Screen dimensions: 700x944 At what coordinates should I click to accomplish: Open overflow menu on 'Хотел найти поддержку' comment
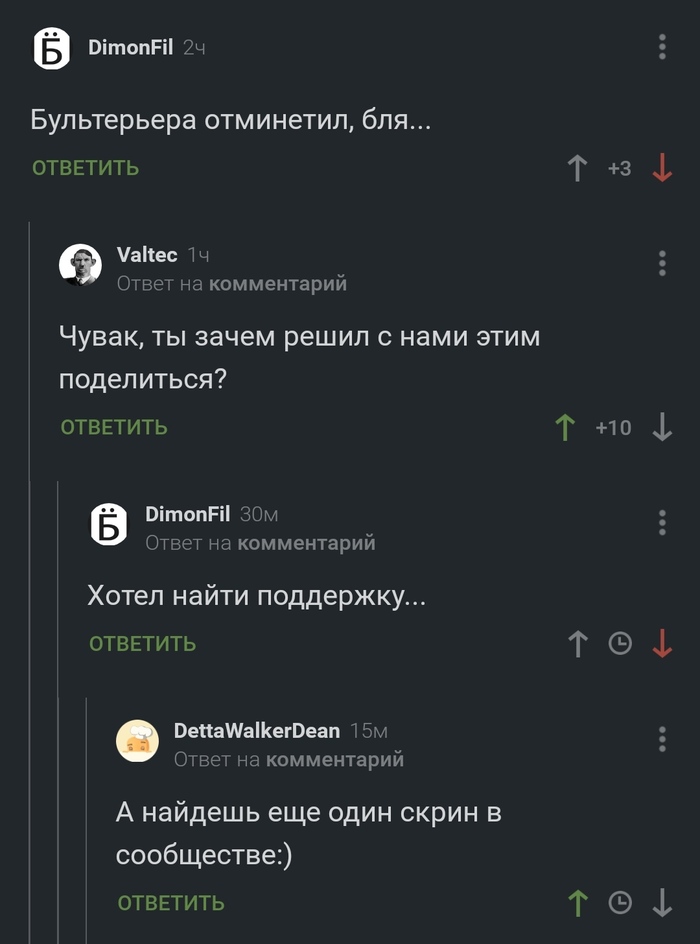(662, 522)
